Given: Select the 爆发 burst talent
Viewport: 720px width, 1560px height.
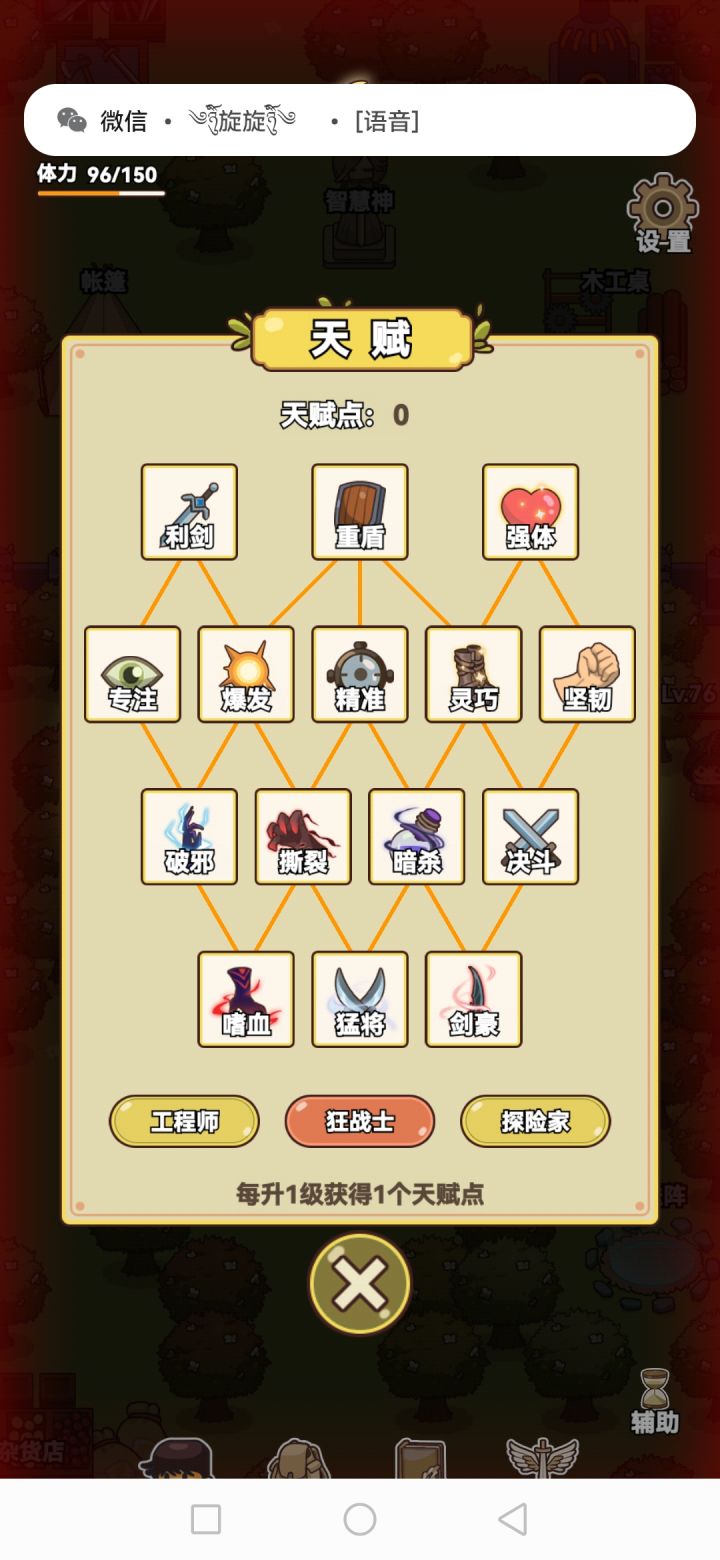Looking at the screenshot, I should 246,674.
